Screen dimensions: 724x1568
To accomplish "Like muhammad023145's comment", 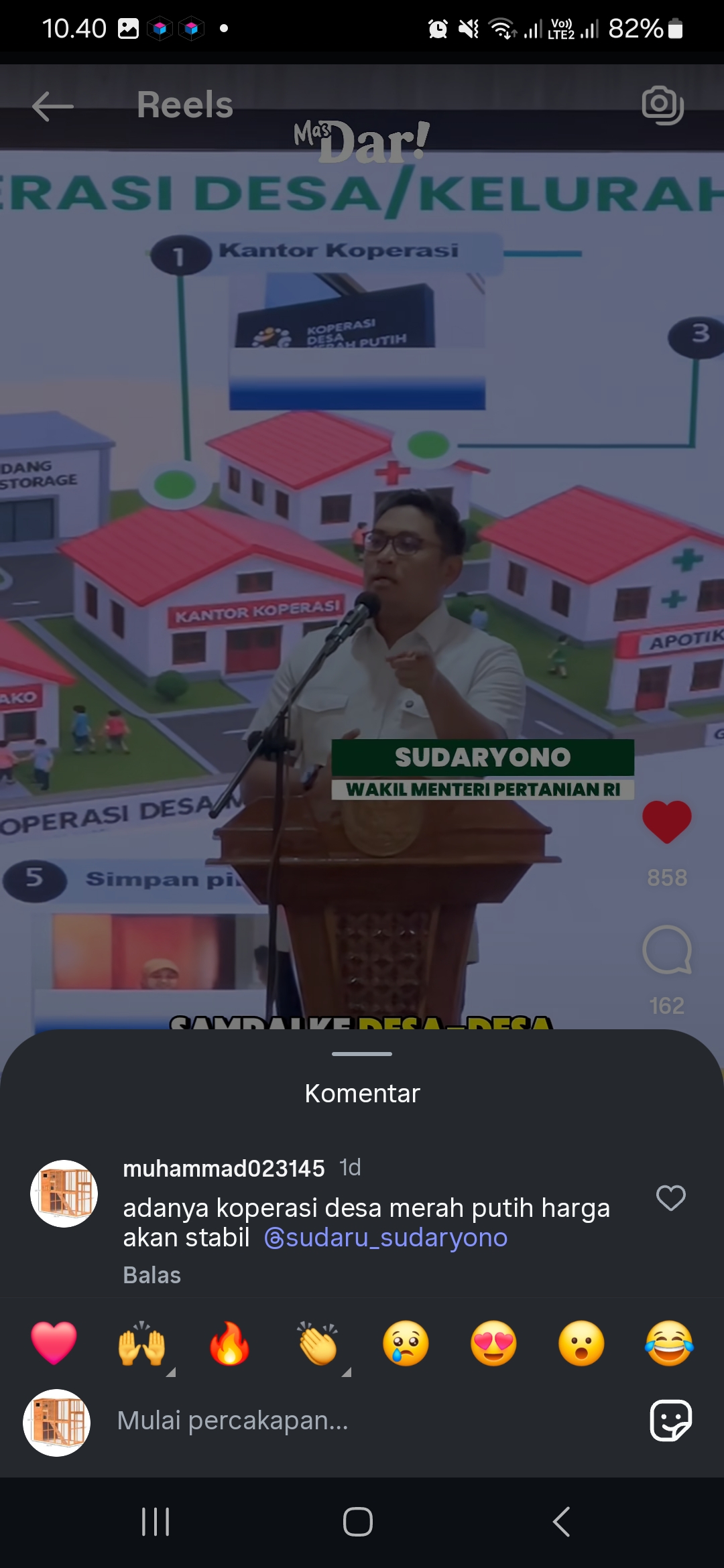I will click(x=670, y=1198).
